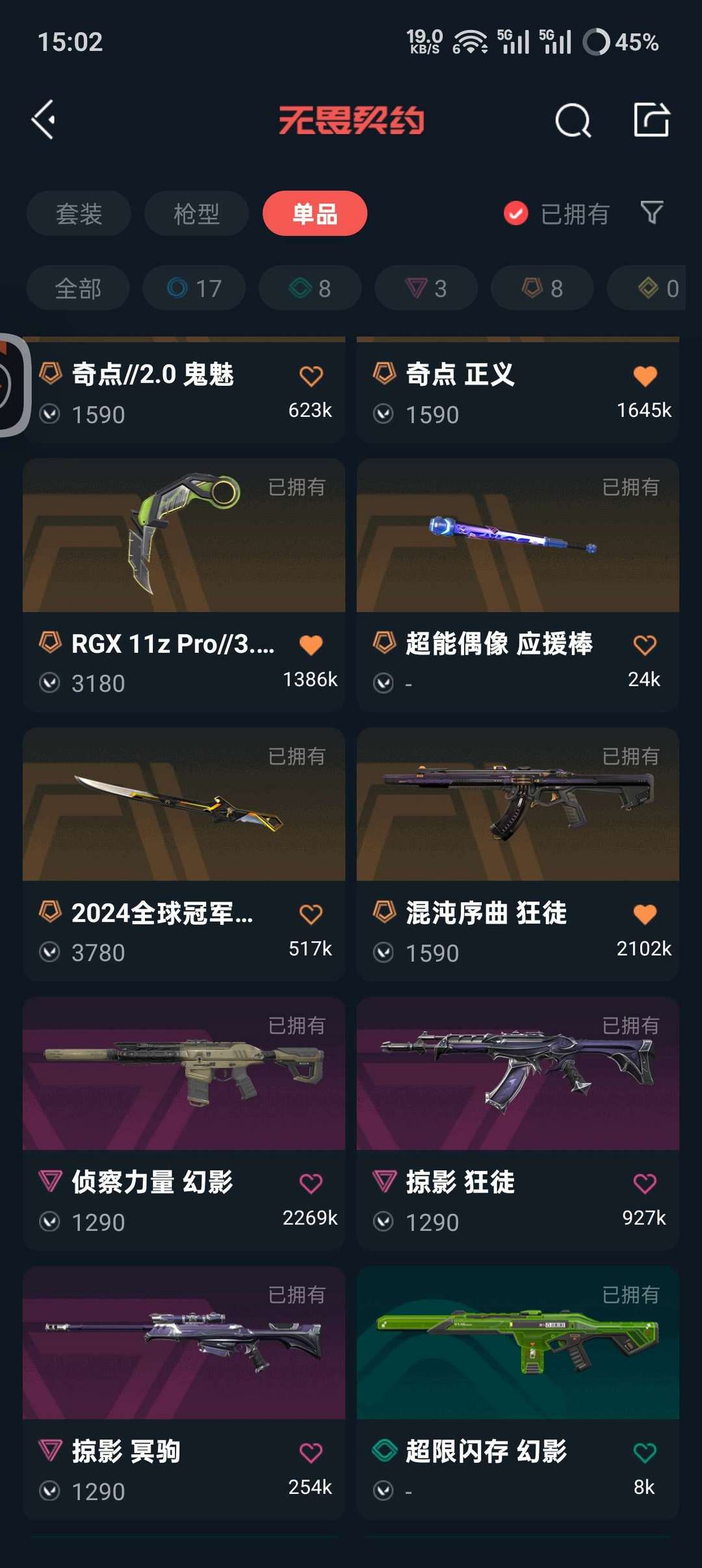Filter by the chip showing 17
The width and height of the screenshot is (702, 1568).
194,288
